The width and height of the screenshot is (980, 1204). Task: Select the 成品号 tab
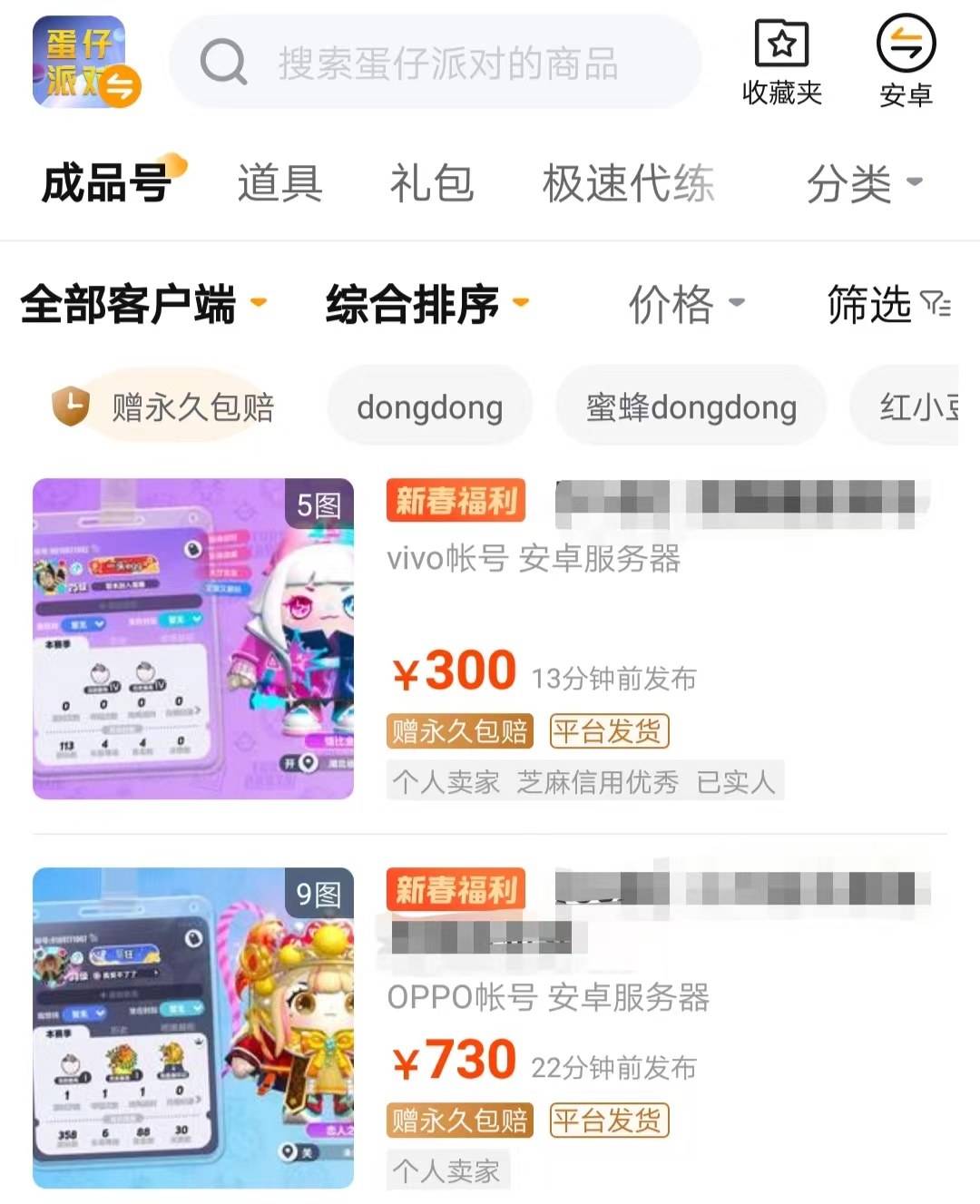[107, 183]
